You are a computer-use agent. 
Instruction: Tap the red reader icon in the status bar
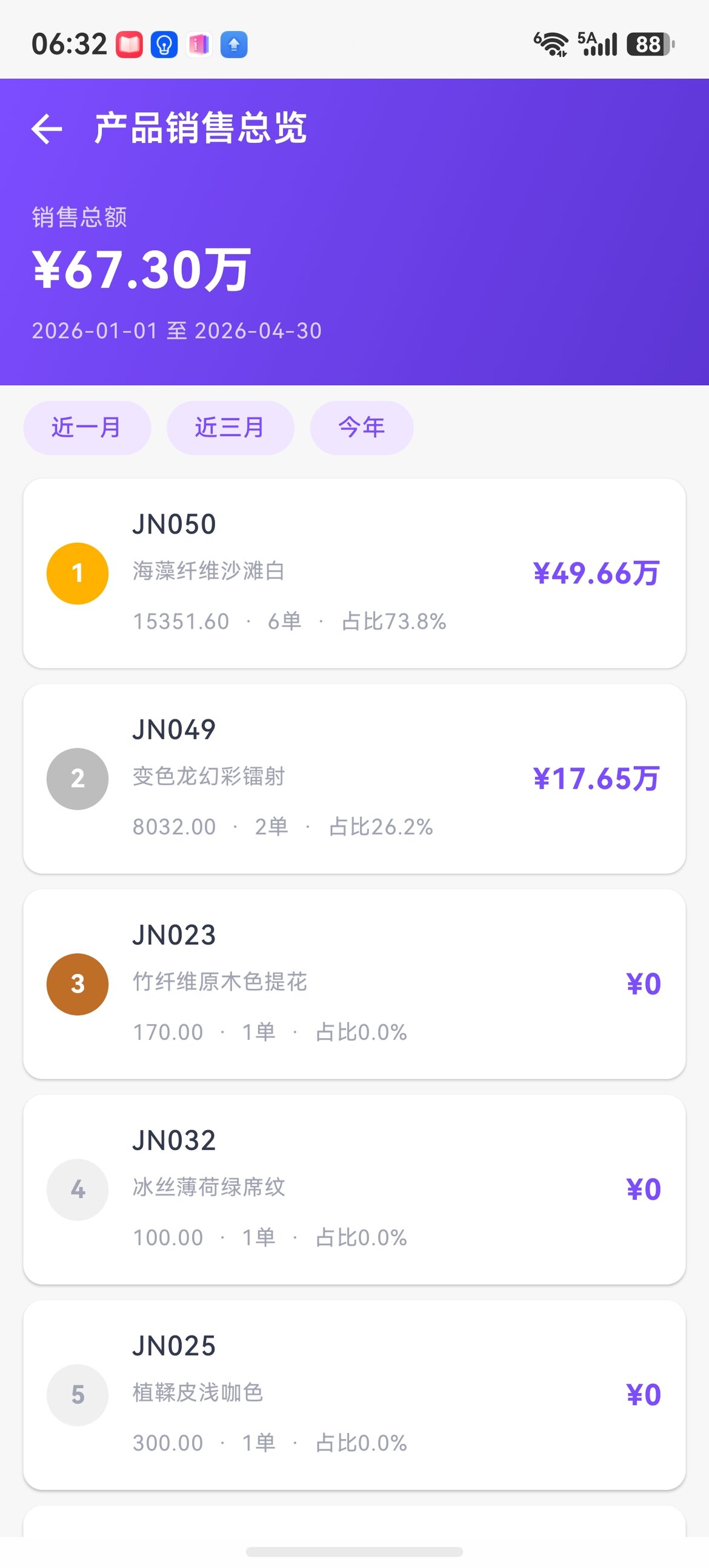click(130, 43)
